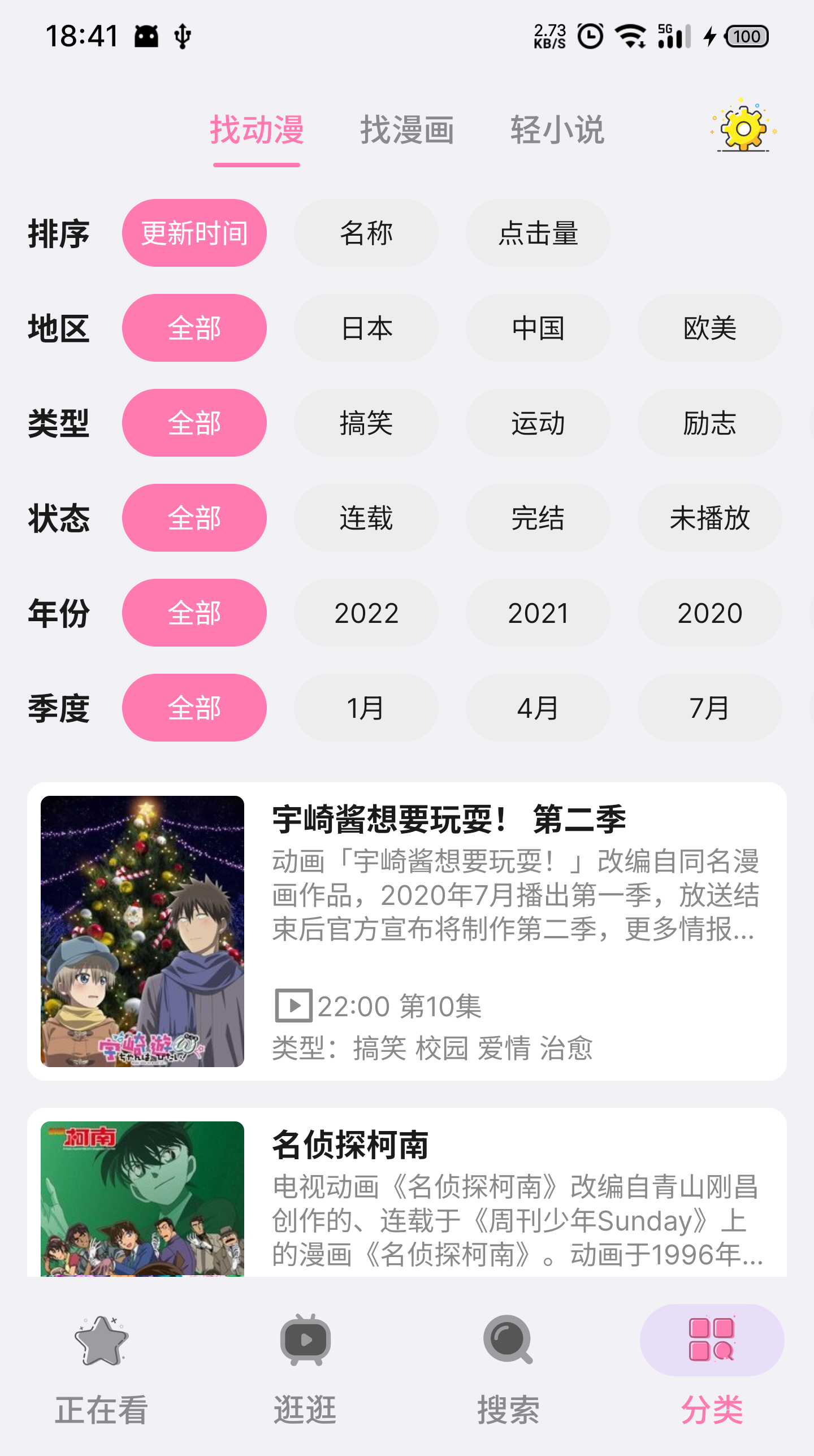Open the 名侦探柯南 anime card
This screenshot has height=1456, width=814.
[x=407, y=1193]
